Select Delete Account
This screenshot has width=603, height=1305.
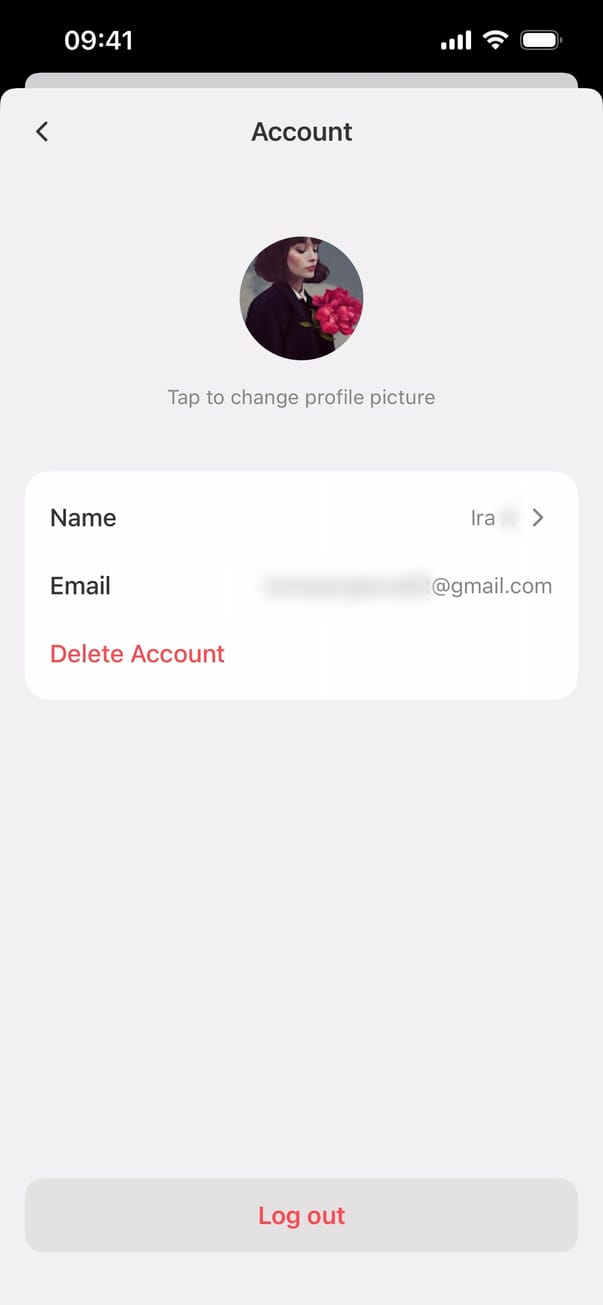[x=138, y=654]
